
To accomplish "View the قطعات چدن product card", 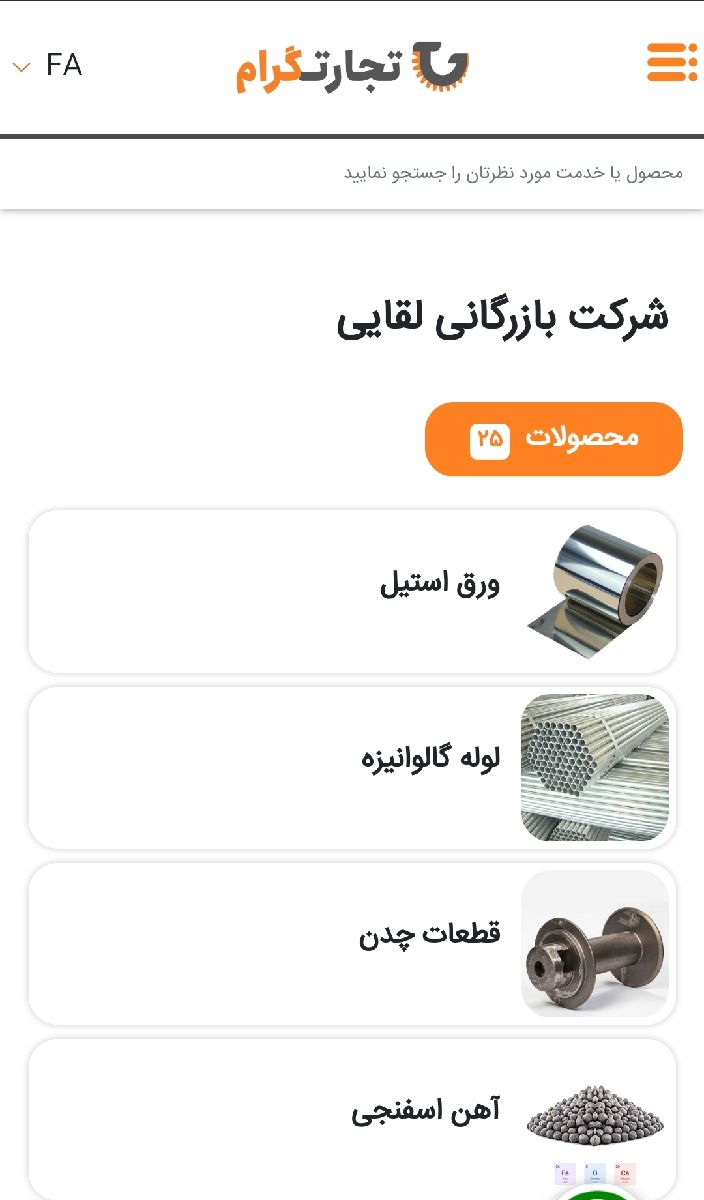I will (352, 944).
